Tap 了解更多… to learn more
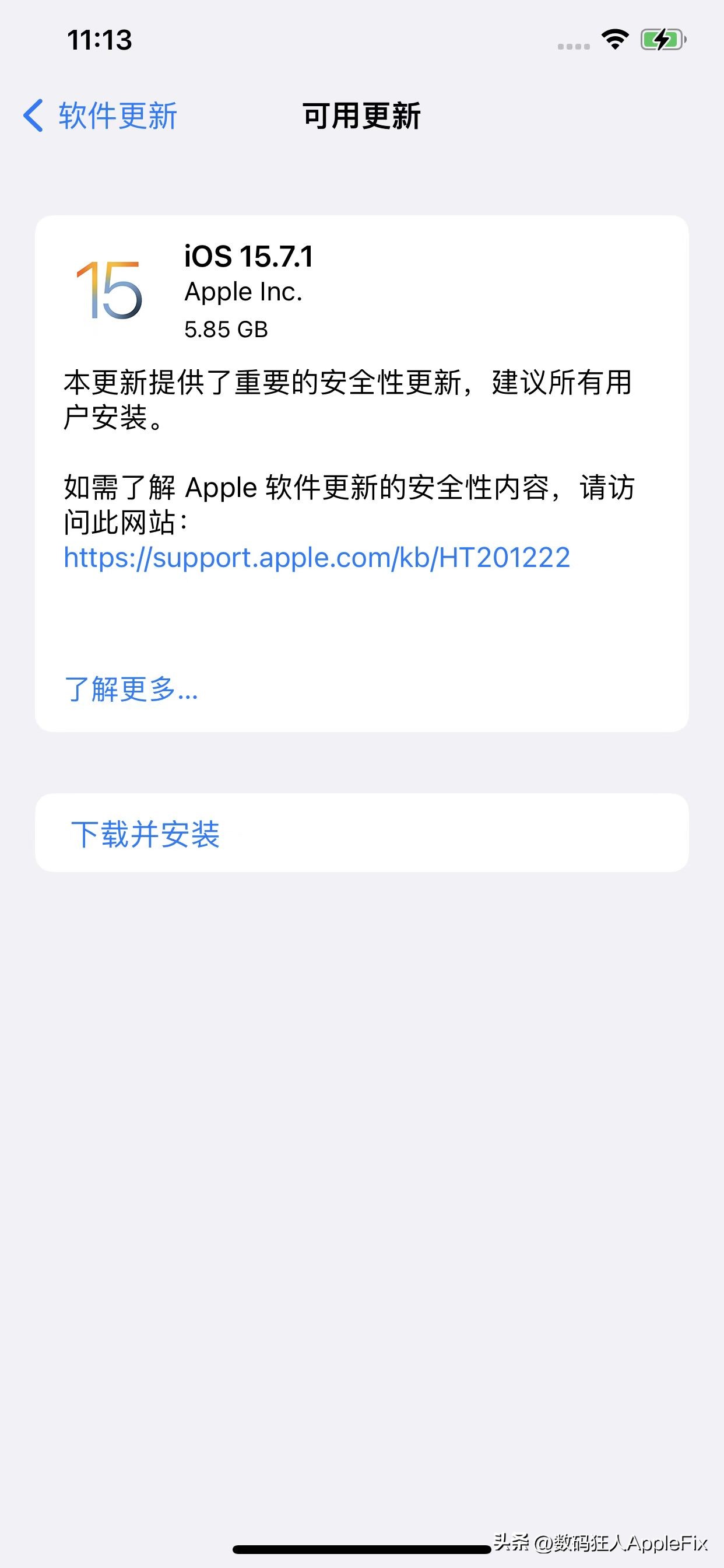The height and width of the screenshot is (1568, 724). click(x=131, y=691)
